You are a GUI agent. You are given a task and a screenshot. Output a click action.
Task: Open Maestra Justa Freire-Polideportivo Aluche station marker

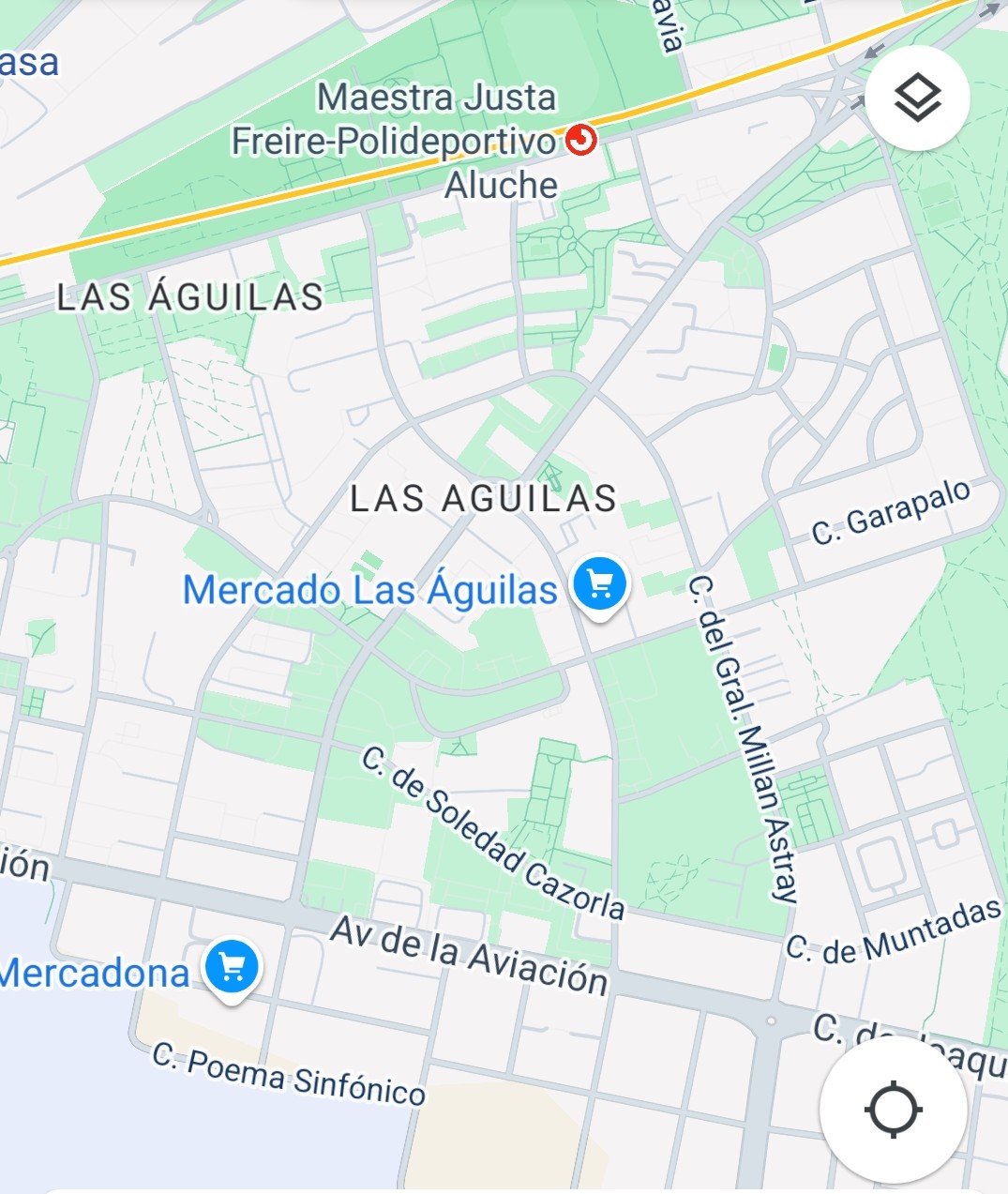point(580,141)
